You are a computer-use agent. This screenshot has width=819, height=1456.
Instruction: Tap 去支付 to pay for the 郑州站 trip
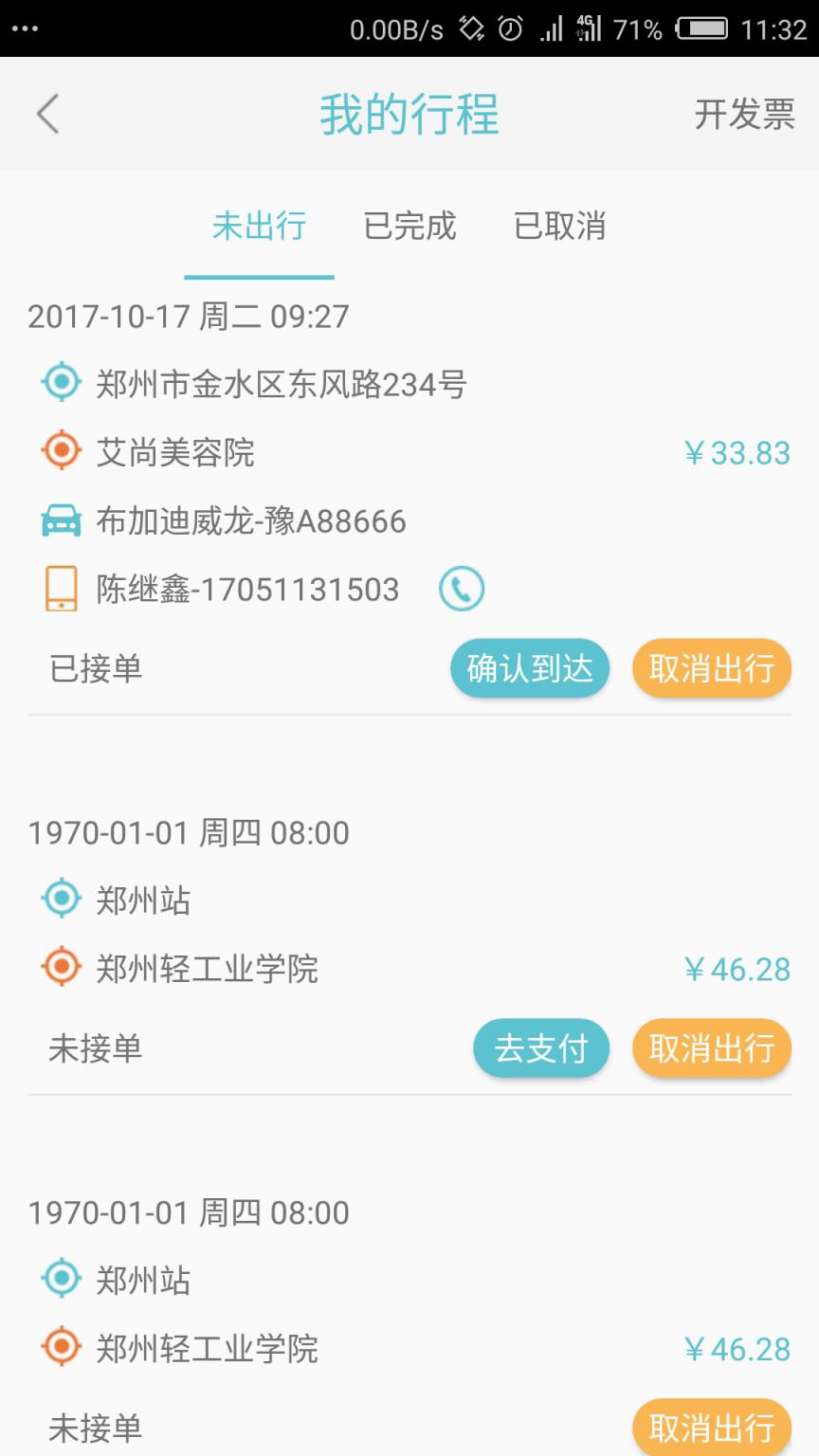(x=541, y=1047)
